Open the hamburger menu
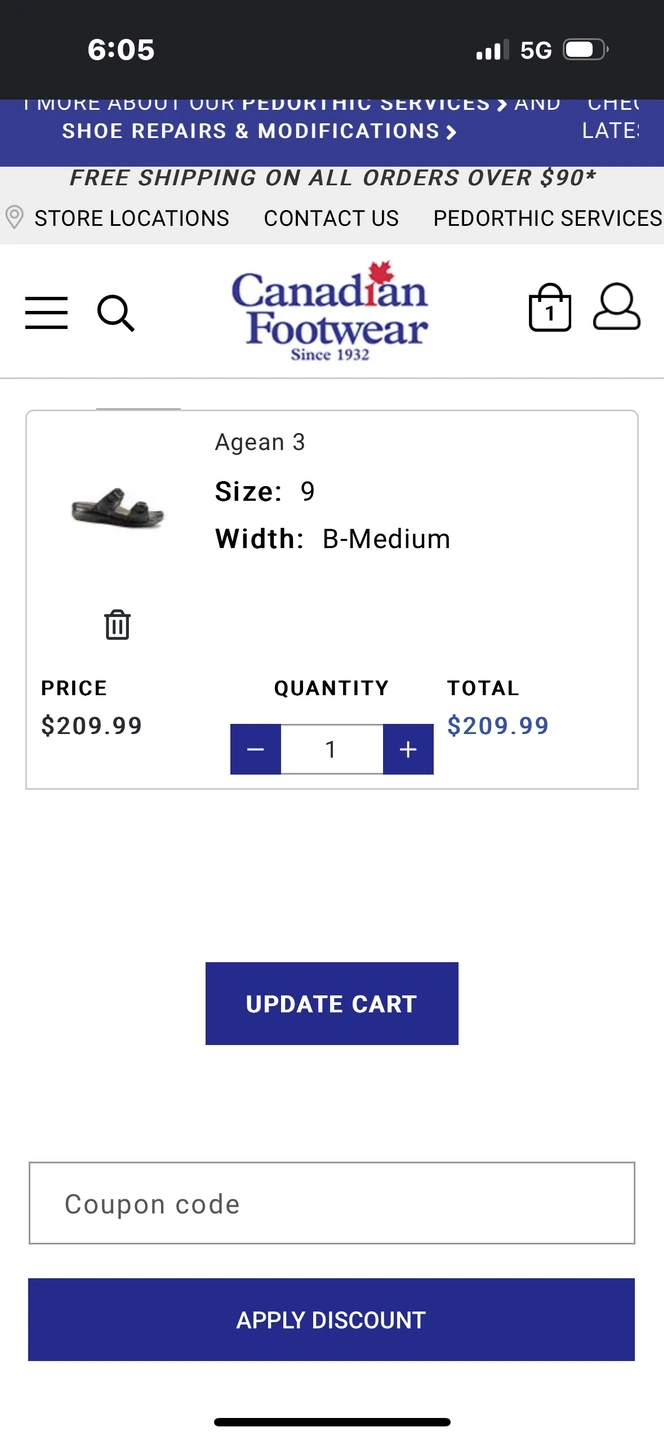 pyautogui.click(x=46, y=313)
